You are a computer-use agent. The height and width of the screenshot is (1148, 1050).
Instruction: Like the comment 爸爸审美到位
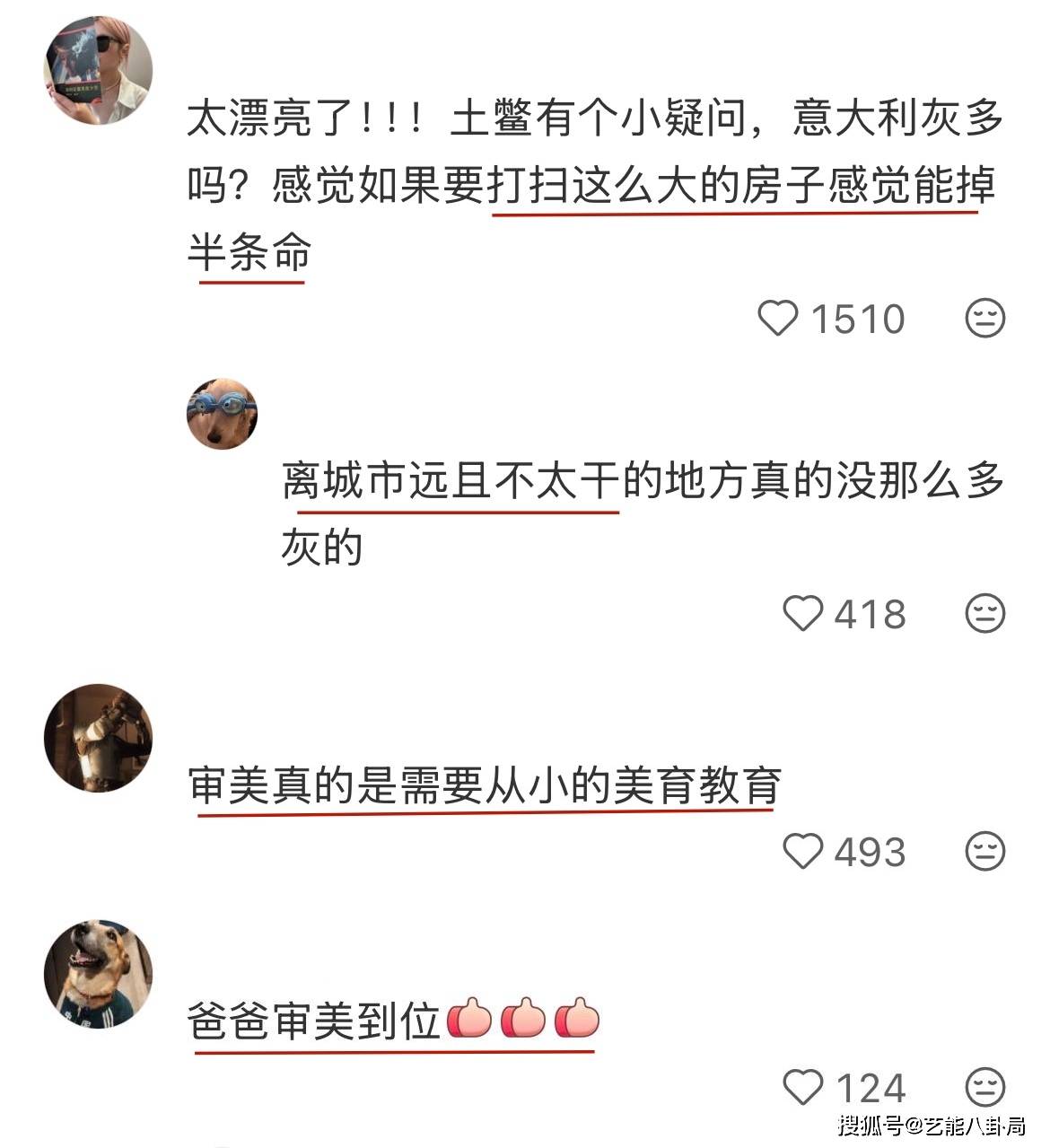tap(802, 1088)
